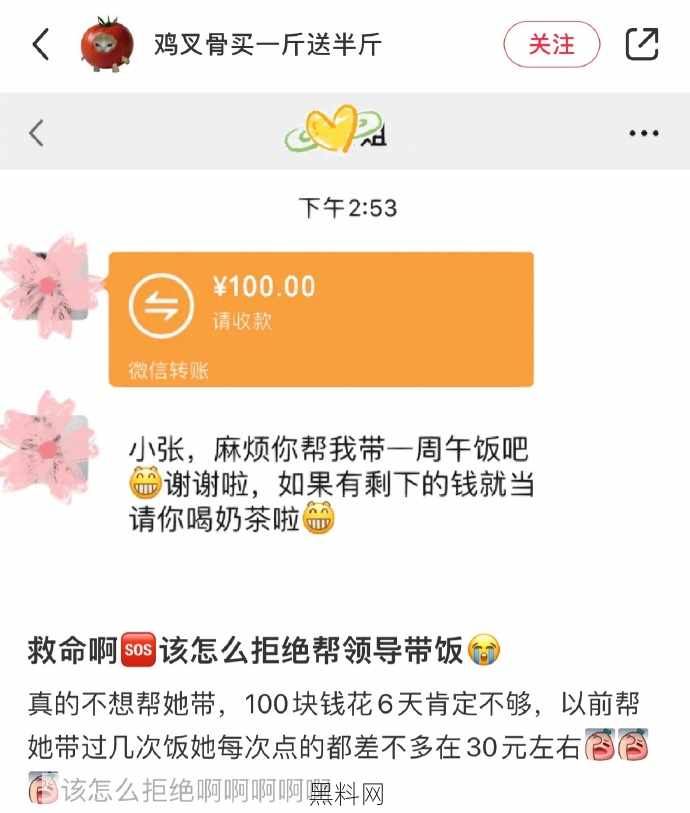Follow the author with 关注
Viewport: 690px width, 813px height.
551,44
